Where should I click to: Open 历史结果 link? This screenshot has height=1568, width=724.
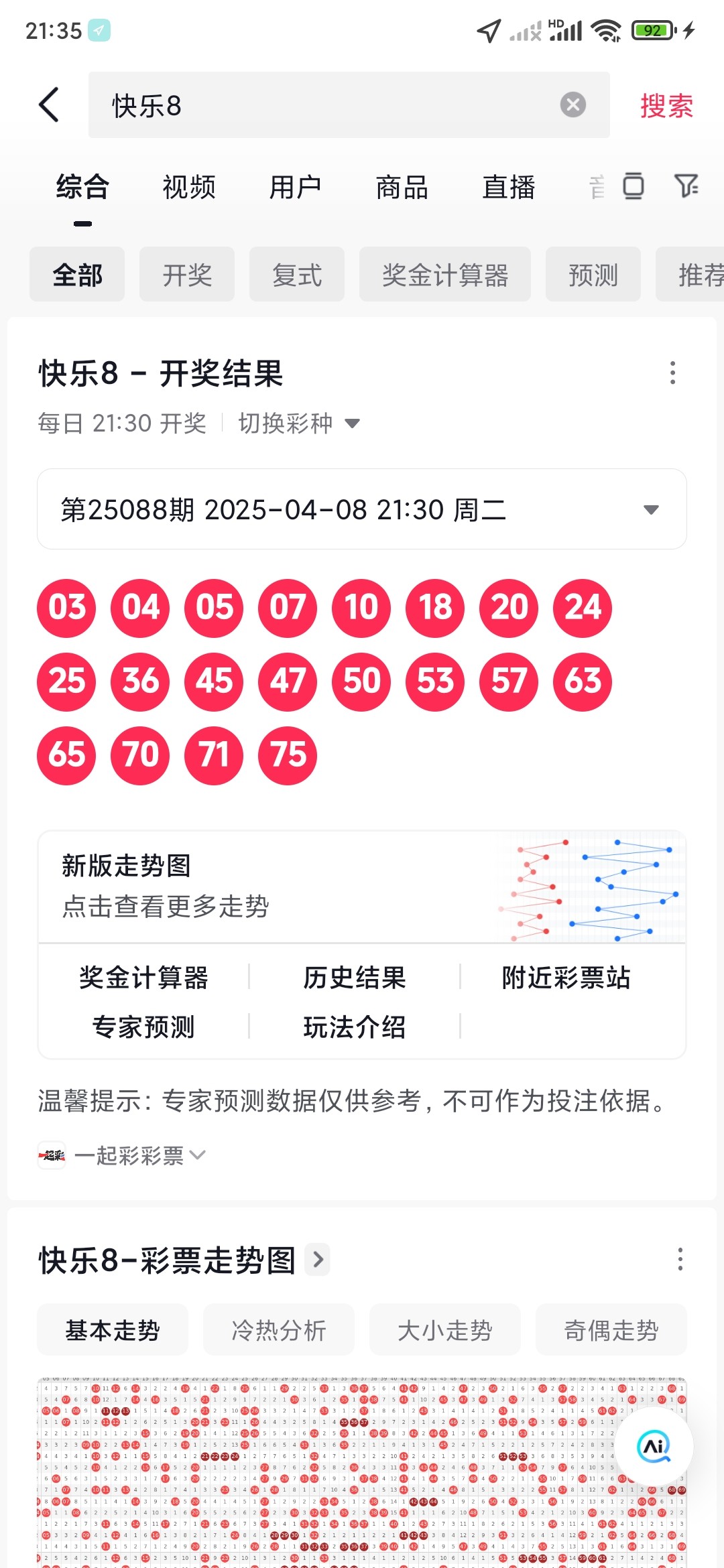click(355, 978)
